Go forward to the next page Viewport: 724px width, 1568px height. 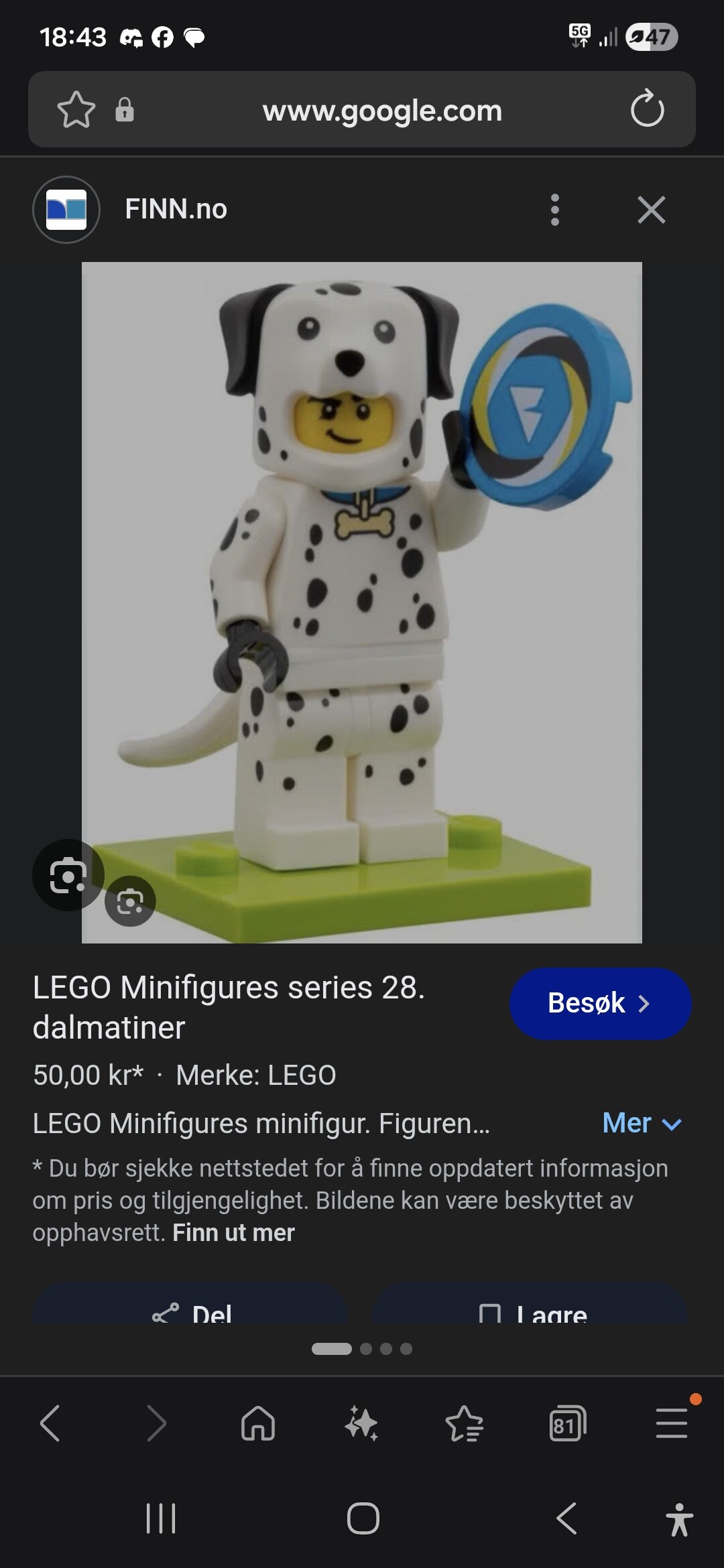(156, 1423)
